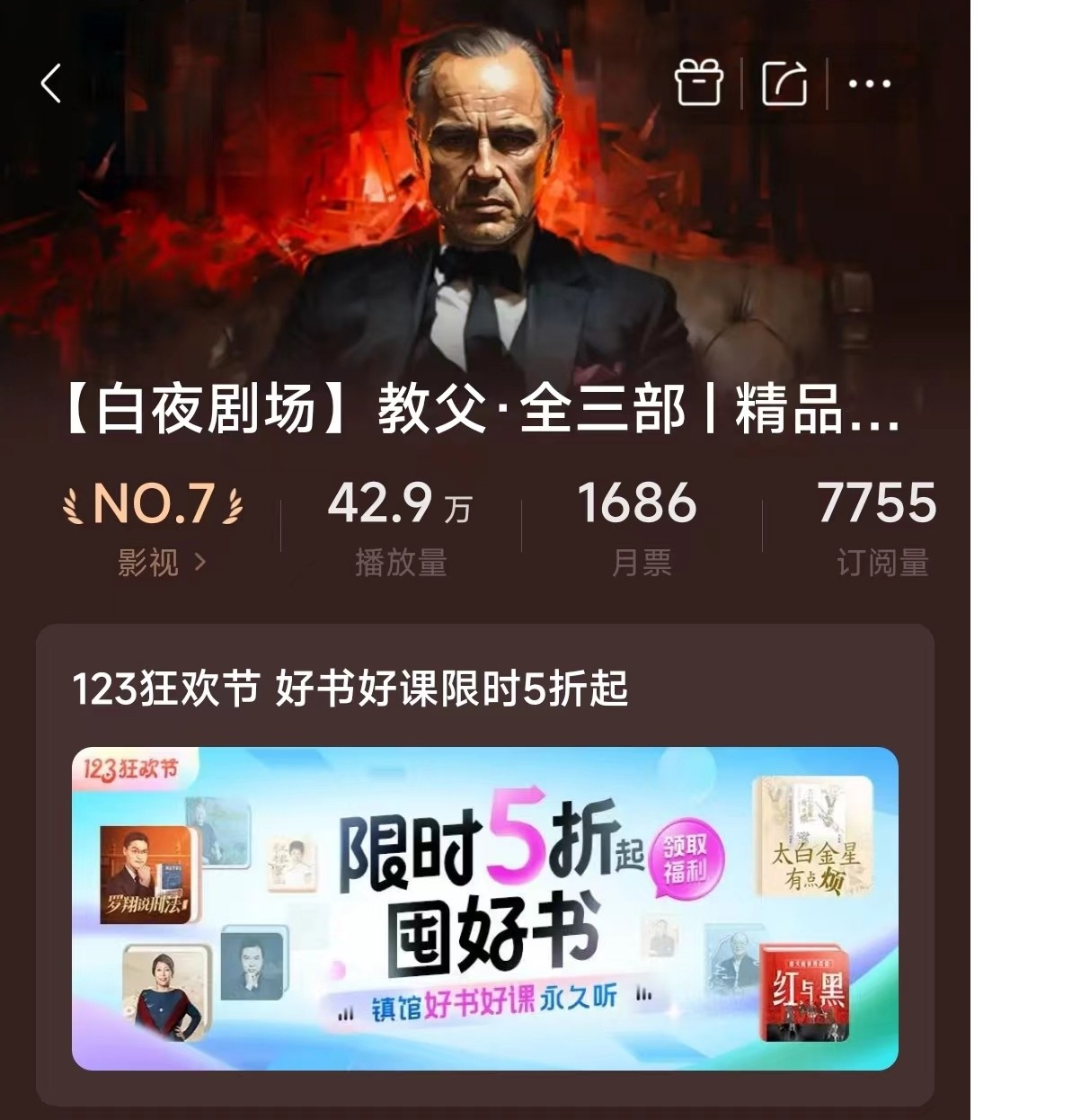Open the three-dot overflow menu
The height and width of the screenshot is (1120, 1072).
pyautogui.click(x=869, y=84)
